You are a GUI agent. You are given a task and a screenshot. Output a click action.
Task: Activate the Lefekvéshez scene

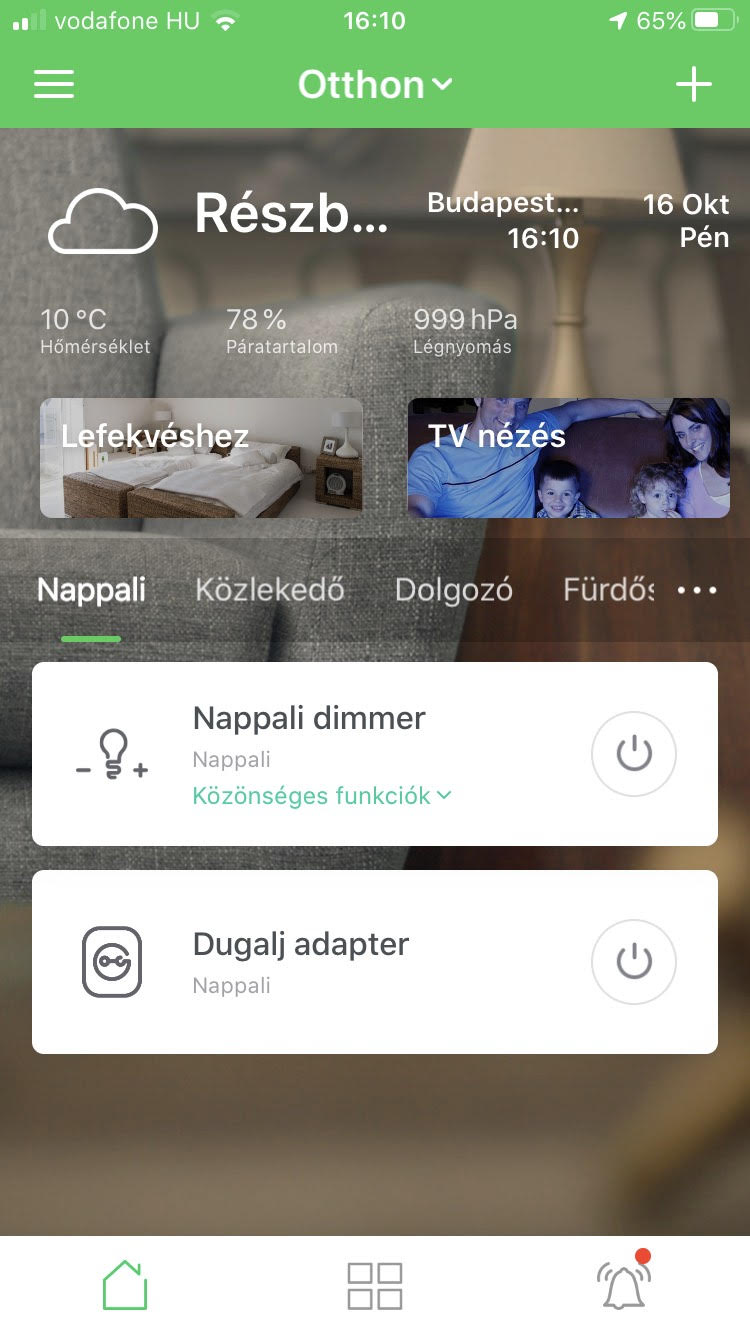(201, 458)
